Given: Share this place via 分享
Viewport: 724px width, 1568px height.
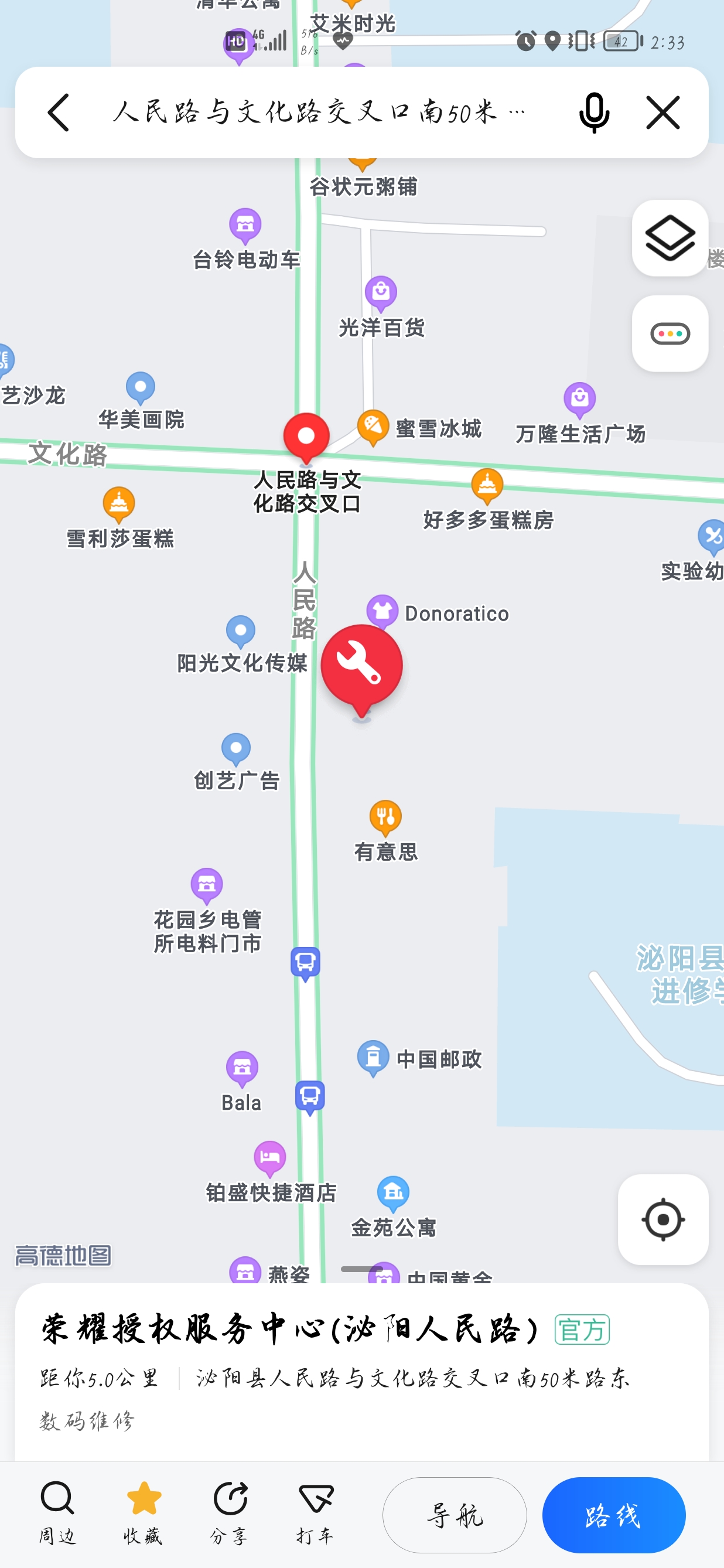Looking at the screenshot, I should point(230,1514).
